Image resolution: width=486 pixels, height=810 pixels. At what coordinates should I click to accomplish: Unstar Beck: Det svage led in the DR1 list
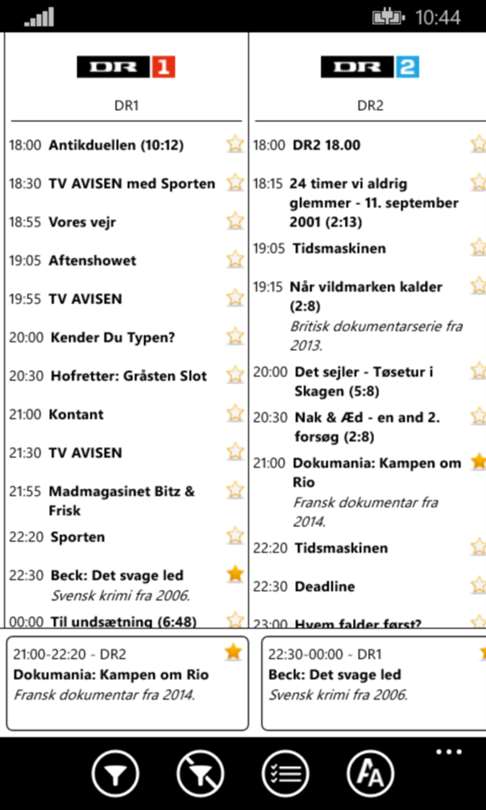234,573
